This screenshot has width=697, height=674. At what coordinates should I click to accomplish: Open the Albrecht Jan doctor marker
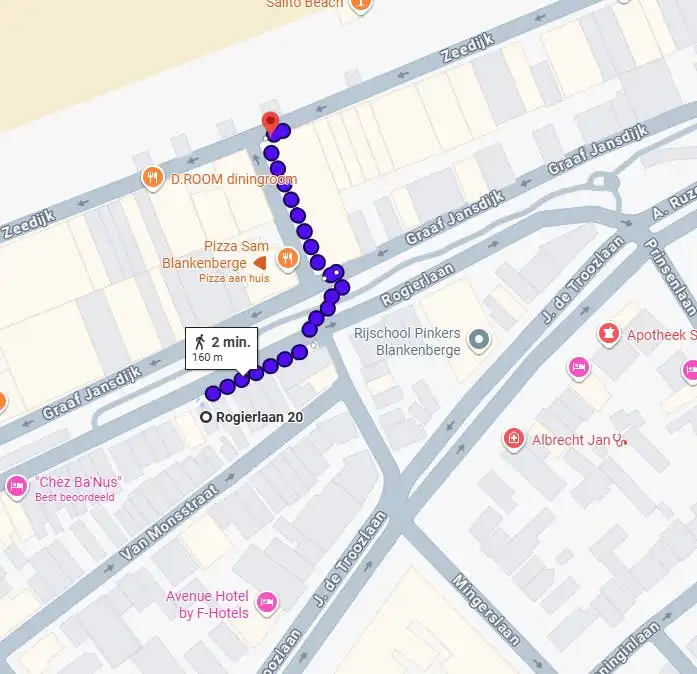[x=514, y=438]
